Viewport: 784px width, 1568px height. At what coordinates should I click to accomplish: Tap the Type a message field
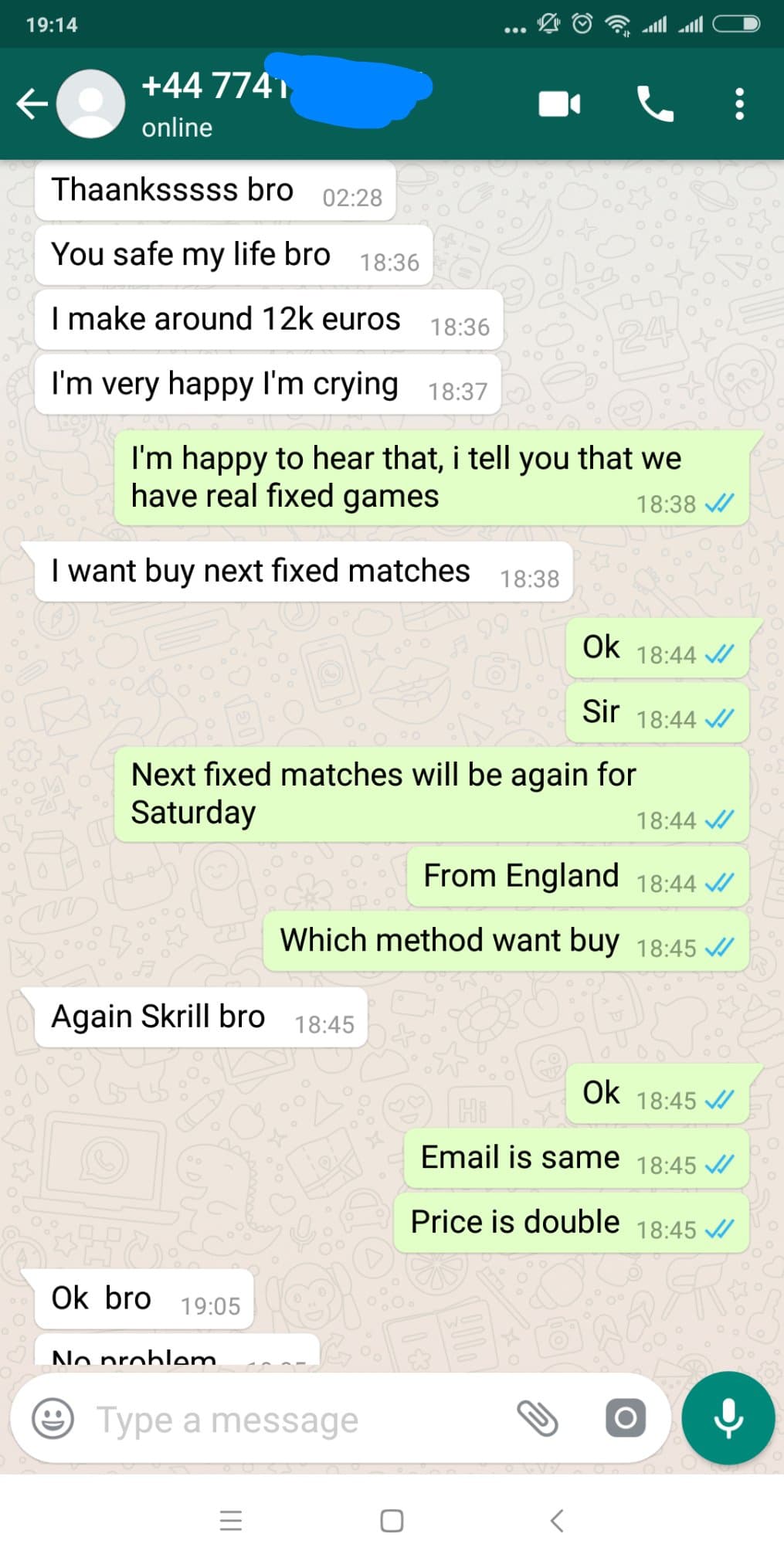point(294,1420)
